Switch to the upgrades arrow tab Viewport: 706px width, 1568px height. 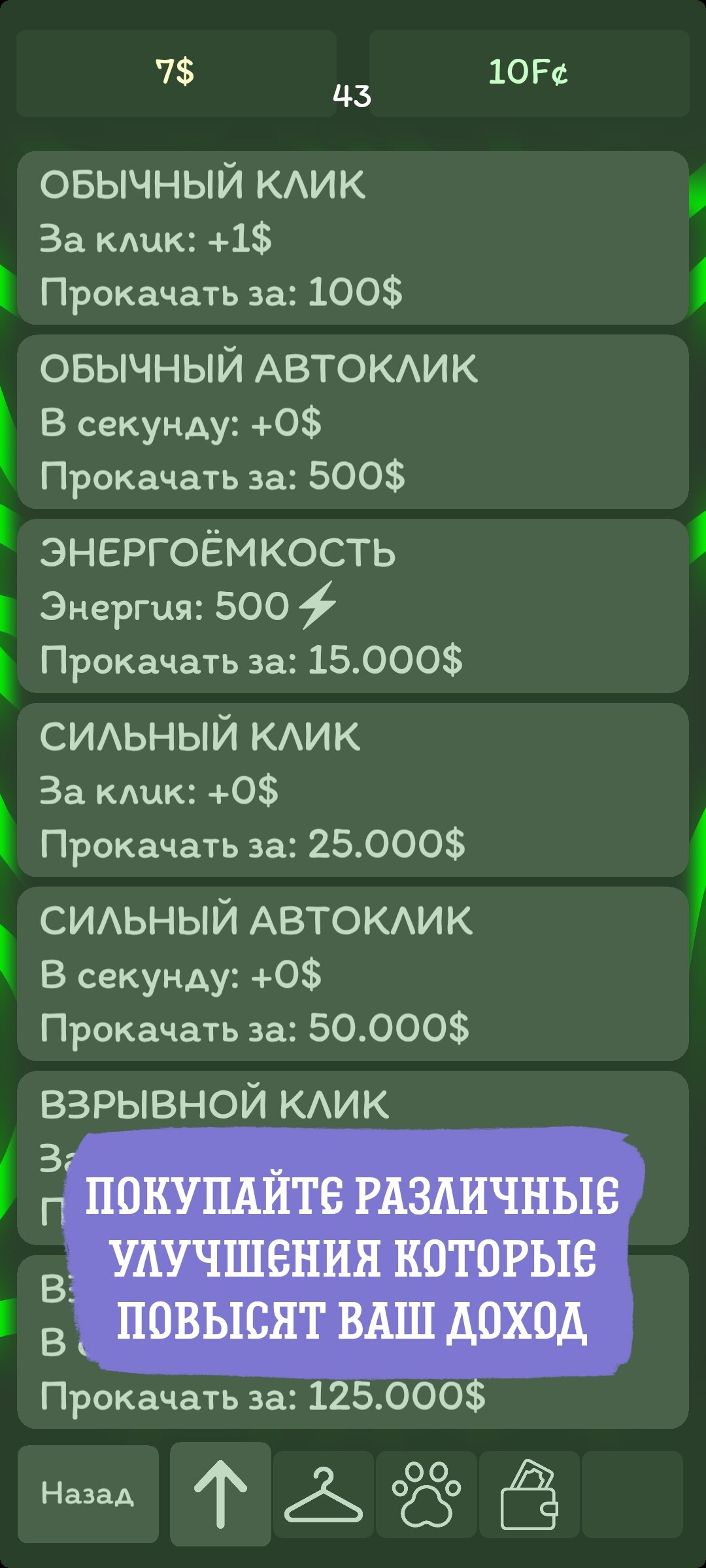(220, 1494)
